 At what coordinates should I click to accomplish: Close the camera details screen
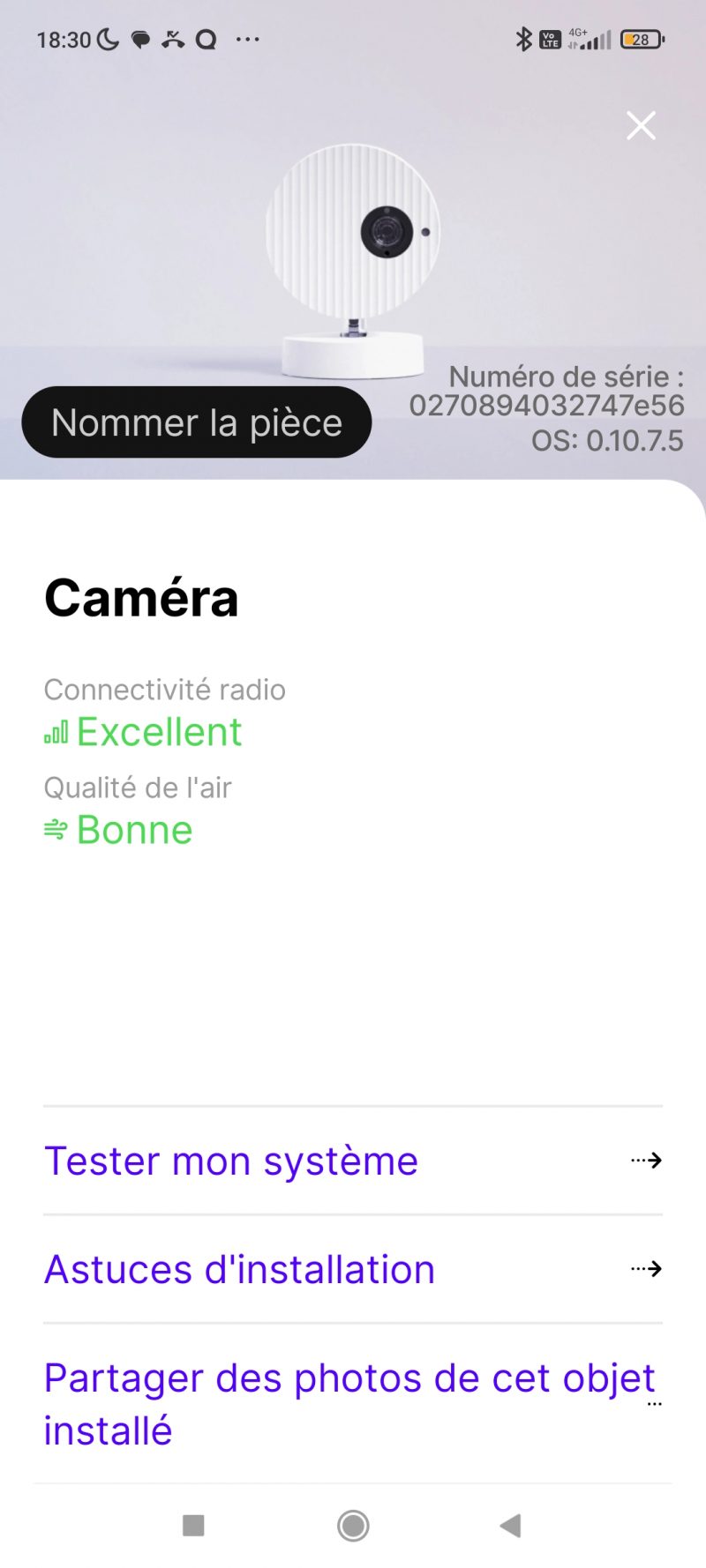point(641,126)
